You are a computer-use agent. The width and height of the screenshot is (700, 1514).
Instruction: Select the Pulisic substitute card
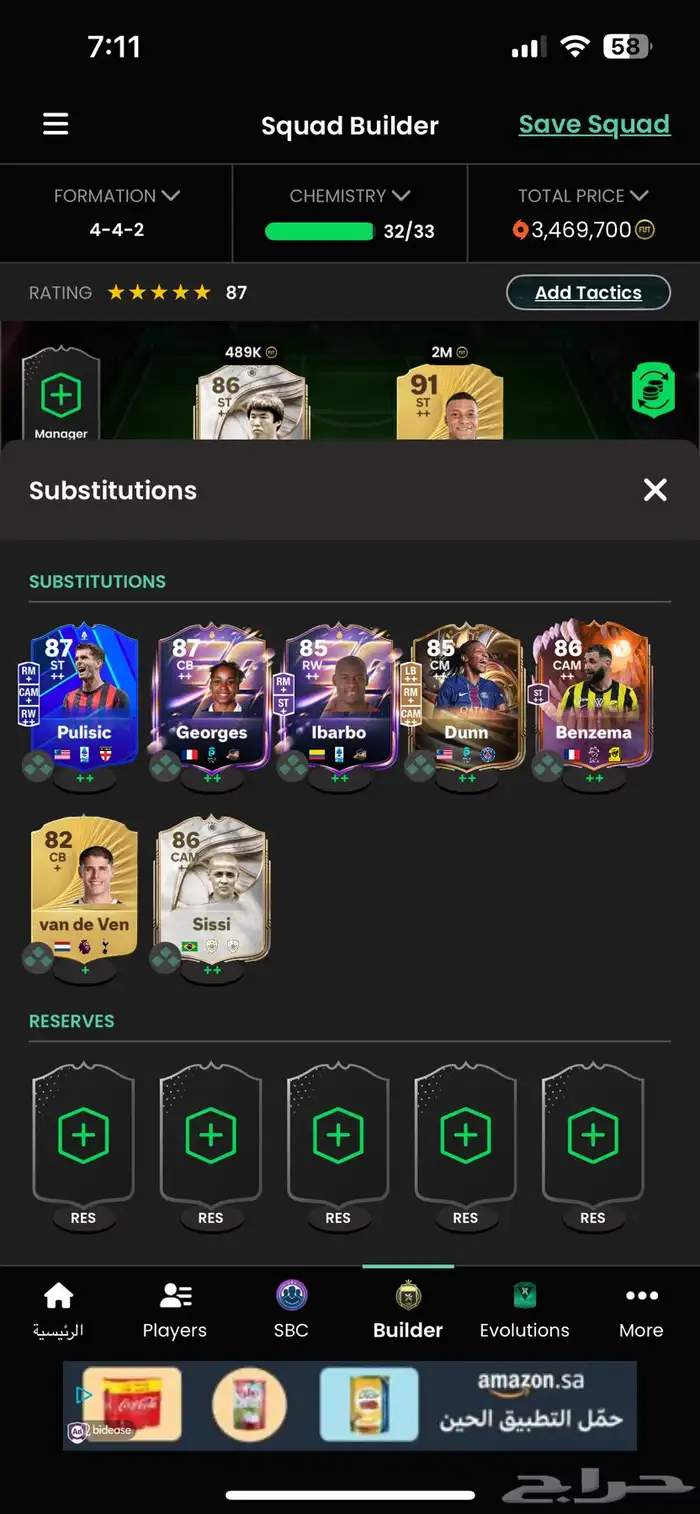[x=84, y=695]
